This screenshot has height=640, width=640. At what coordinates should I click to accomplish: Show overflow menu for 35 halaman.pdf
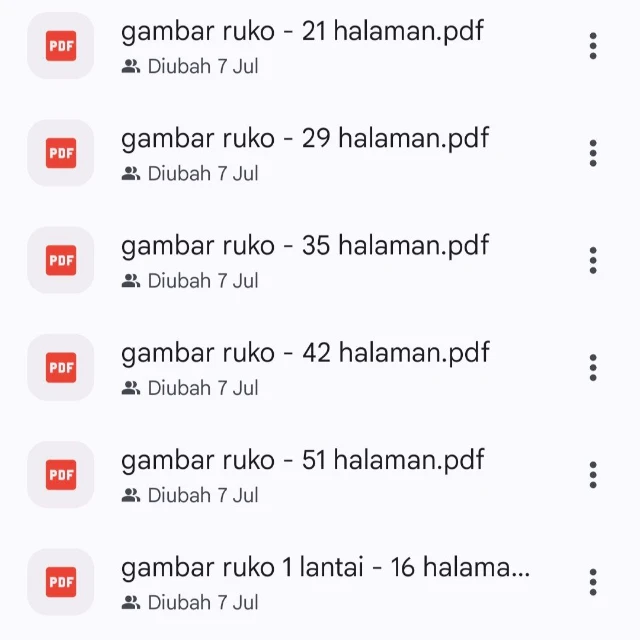pyautogui.click(x=593, y=260)
